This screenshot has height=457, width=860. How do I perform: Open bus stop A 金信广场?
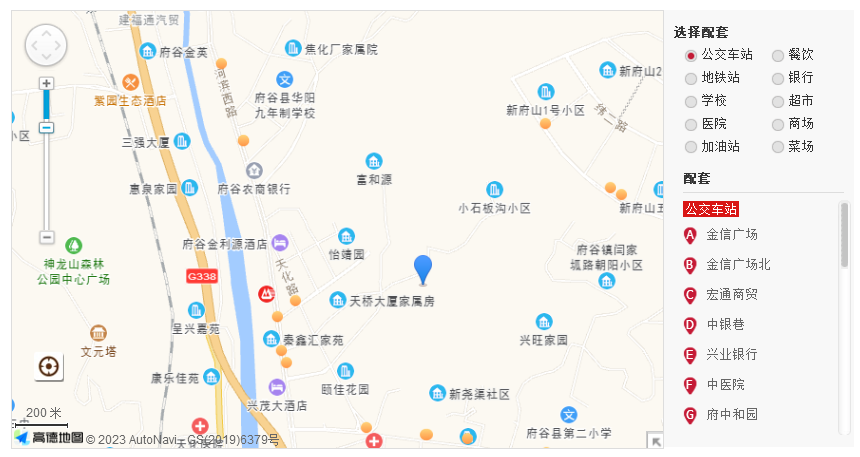pyautogui.click(x=732, y=235)
